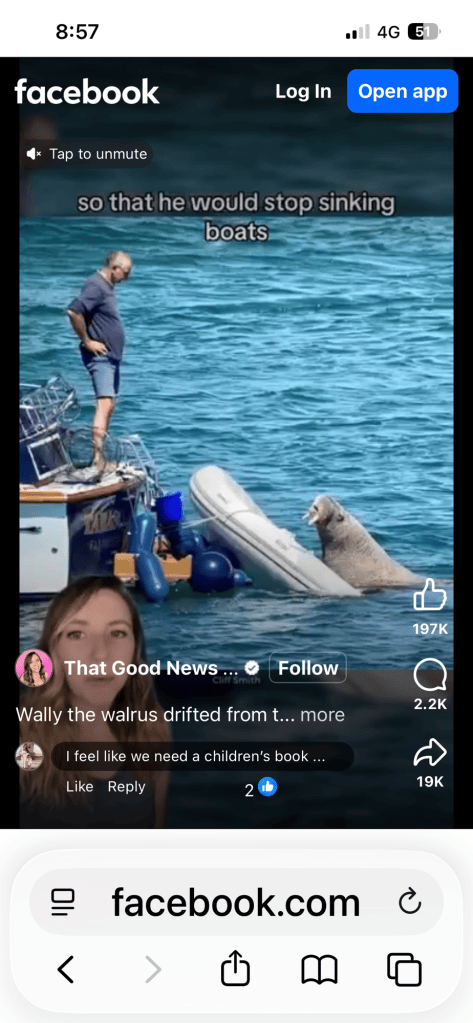Follow That Good News page
Screen dimensions: 473x1023
click(308, 668)
